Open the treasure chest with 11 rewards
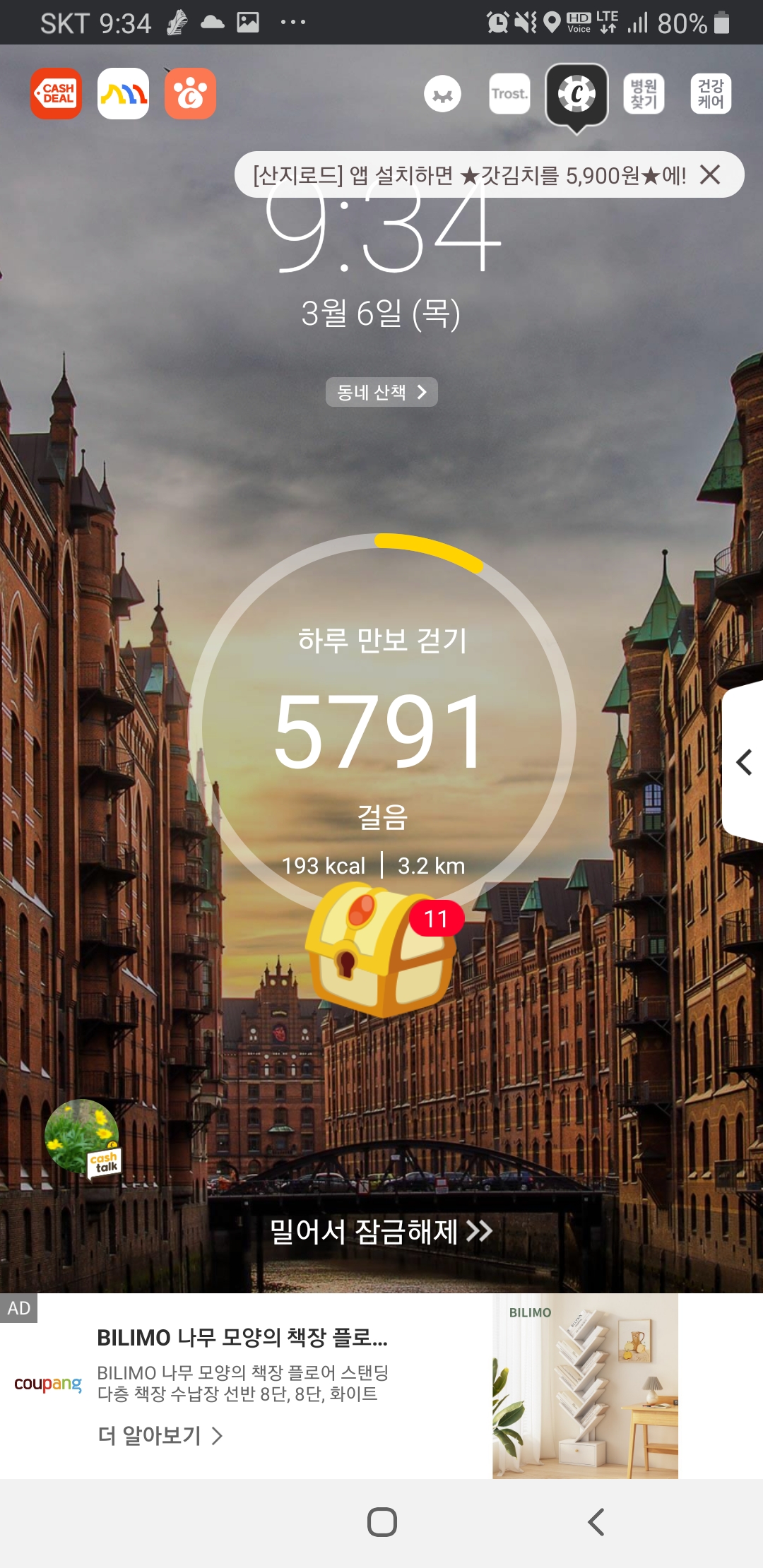The width and height of the screenshot is (763, 1568). coord(380,950)
